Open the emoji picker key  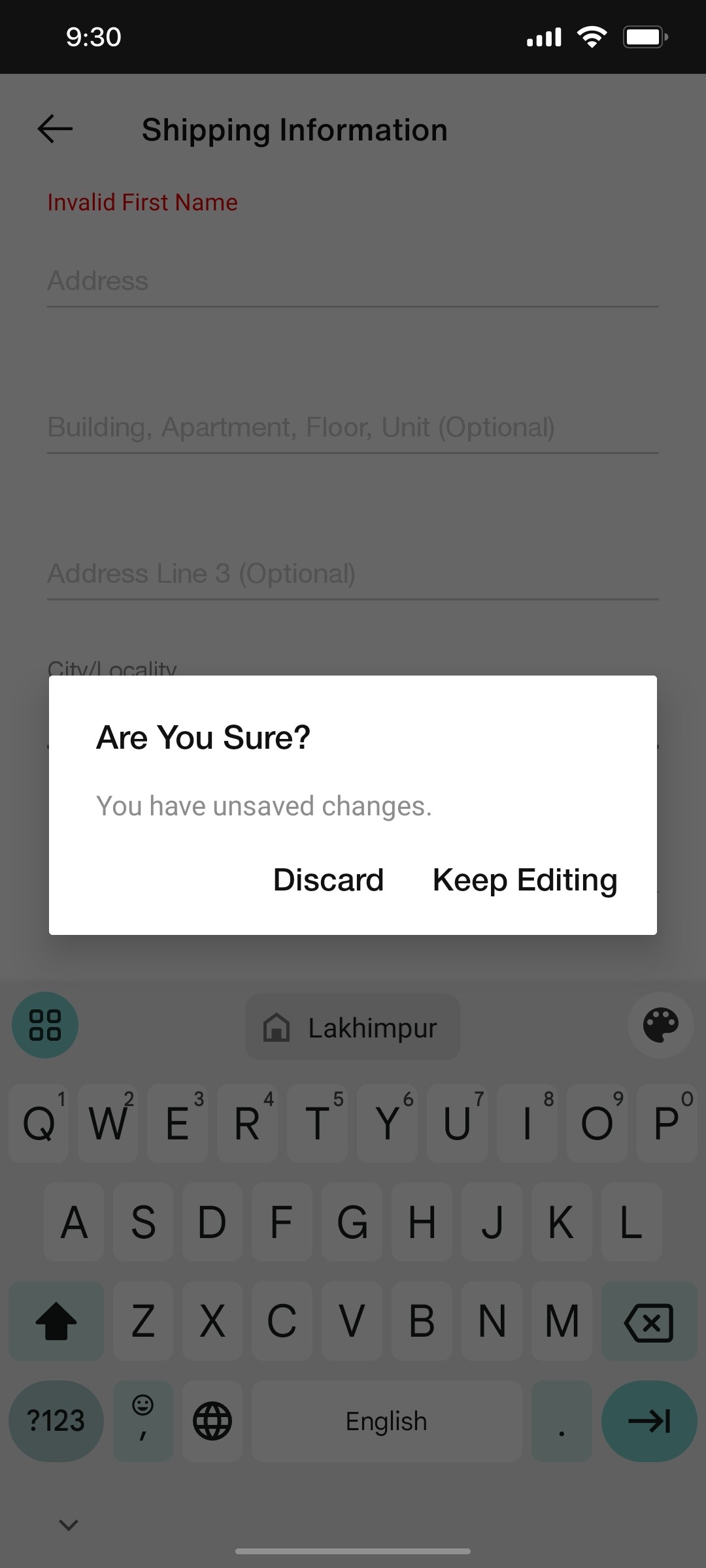[x=143, y=1420]
